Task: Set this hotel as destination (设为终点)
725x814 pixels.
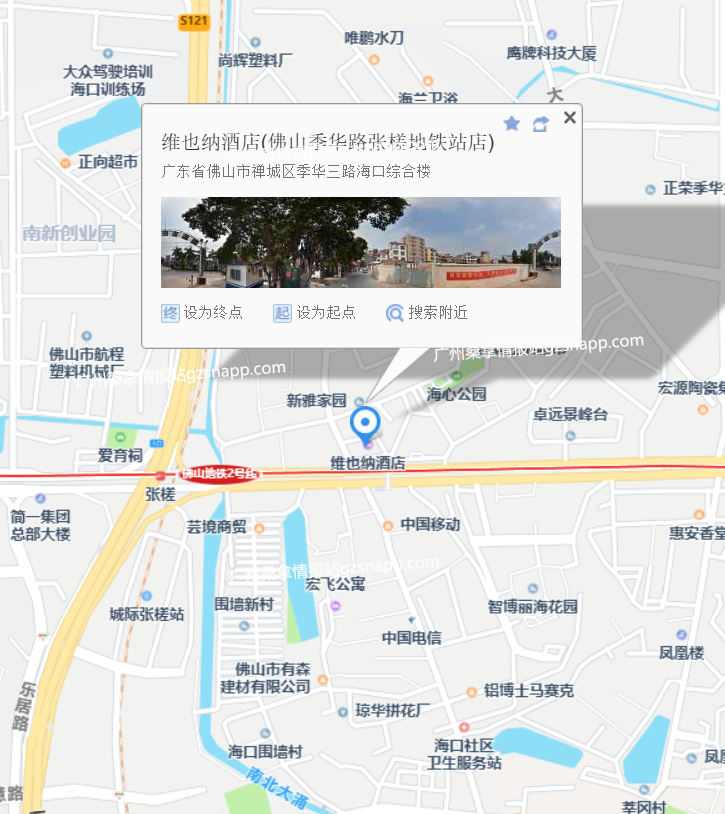Action: pyautogui.click(x=202, y=313)
